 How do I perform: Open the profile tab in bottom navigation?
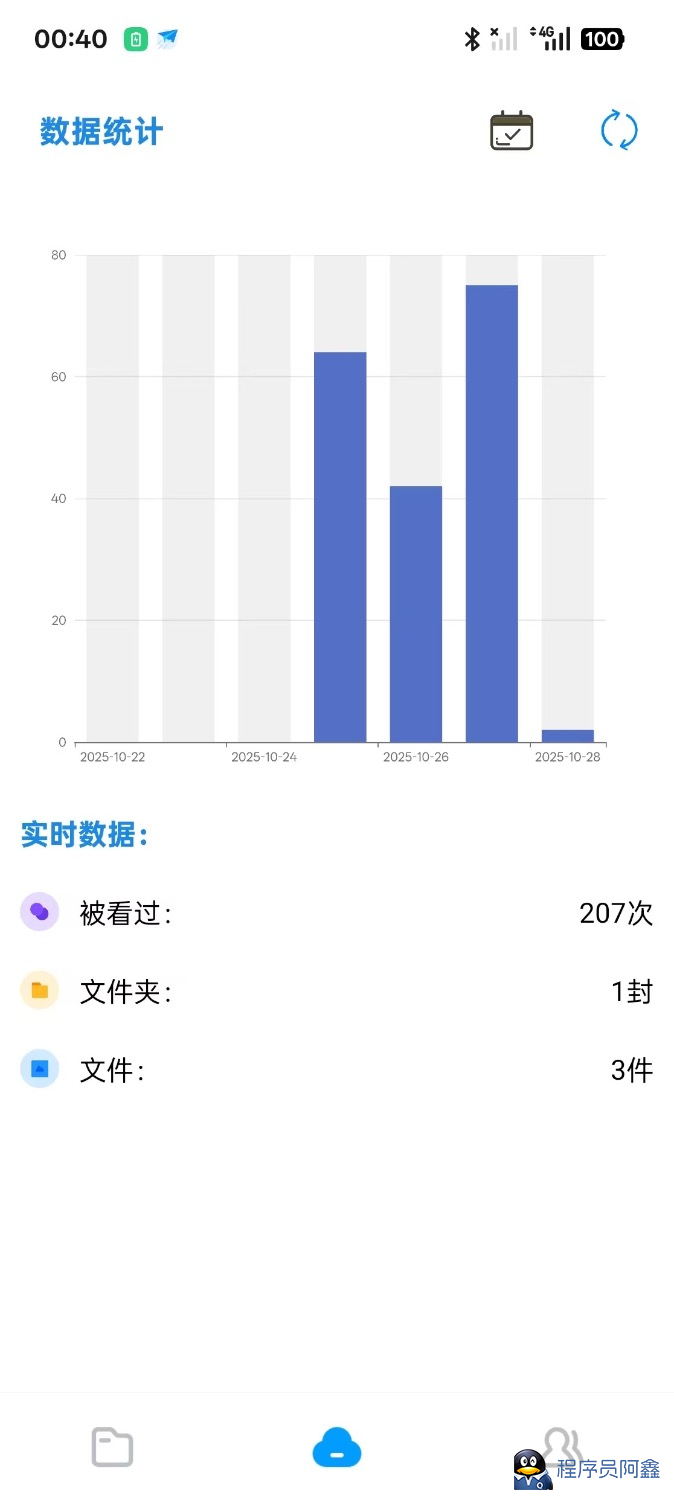[561, 1445]
